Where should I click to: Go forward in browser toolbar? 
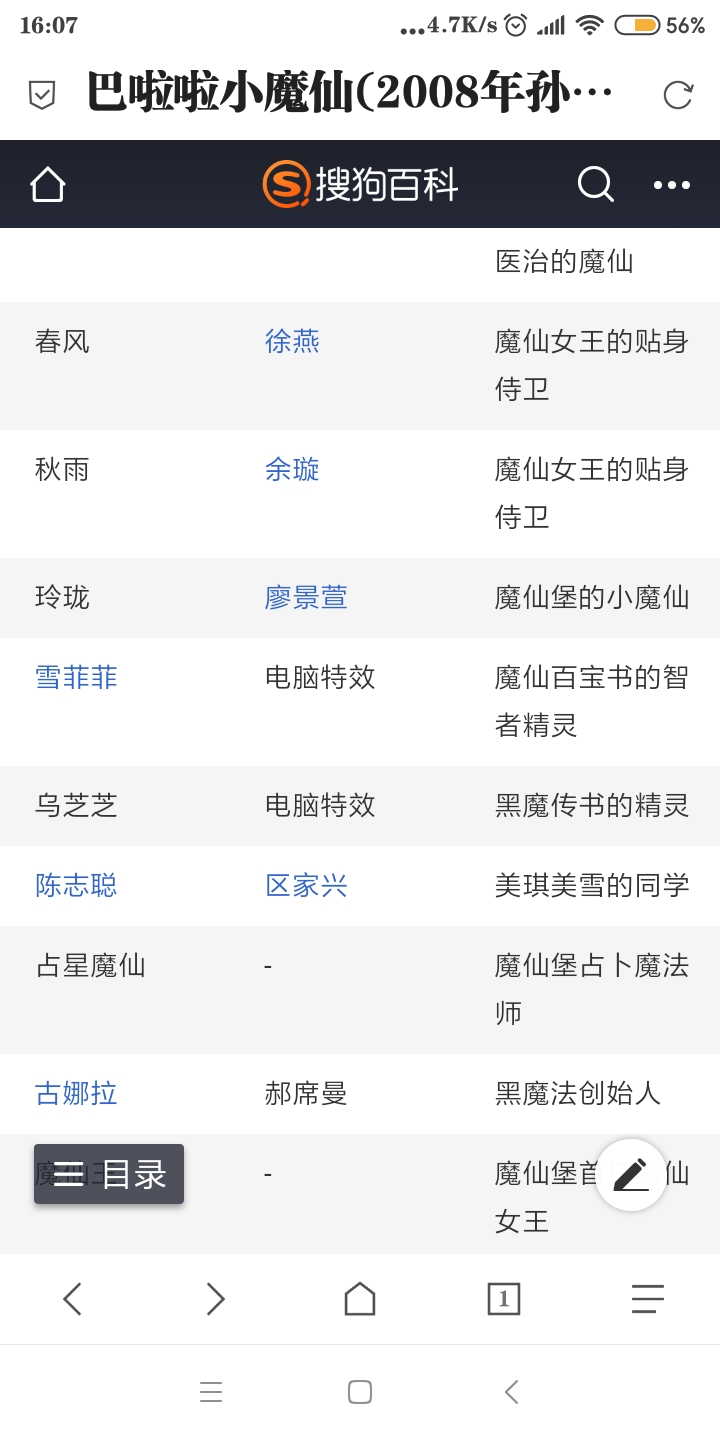click(x=215, y=1299)
